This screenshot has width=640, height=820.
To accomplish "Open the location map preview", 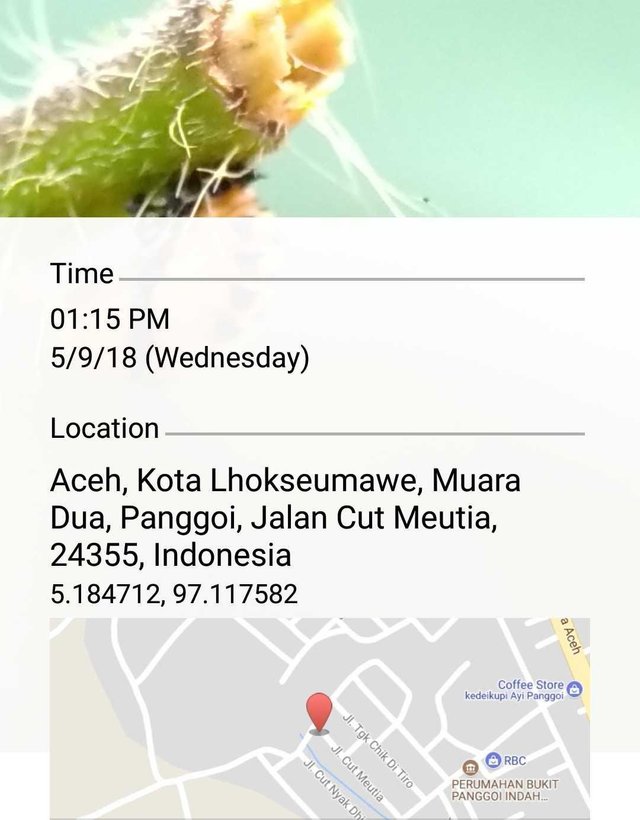I will [319, 718].
